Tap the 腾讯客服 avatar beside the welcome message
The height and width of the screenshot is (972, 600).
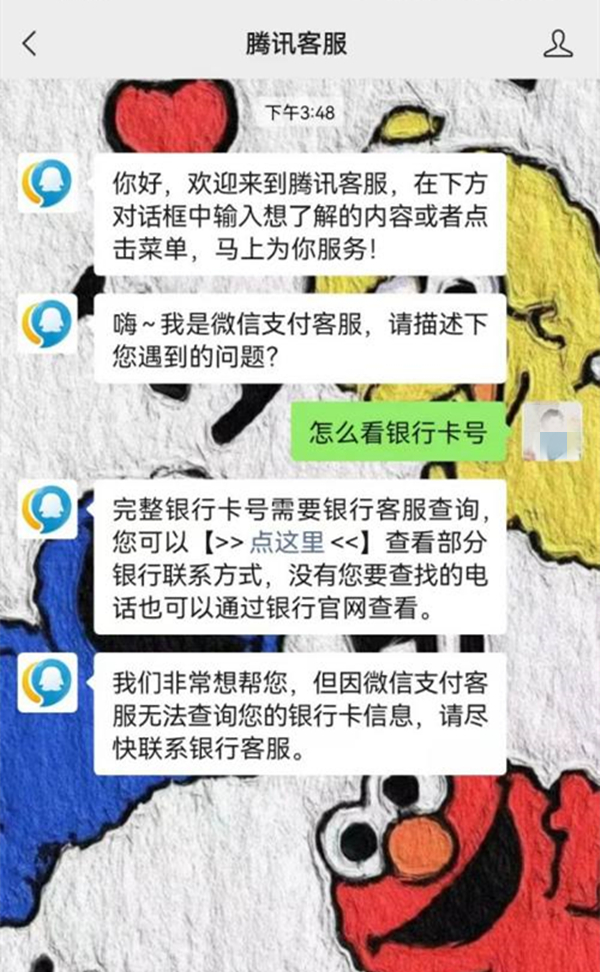pos(47,184)
